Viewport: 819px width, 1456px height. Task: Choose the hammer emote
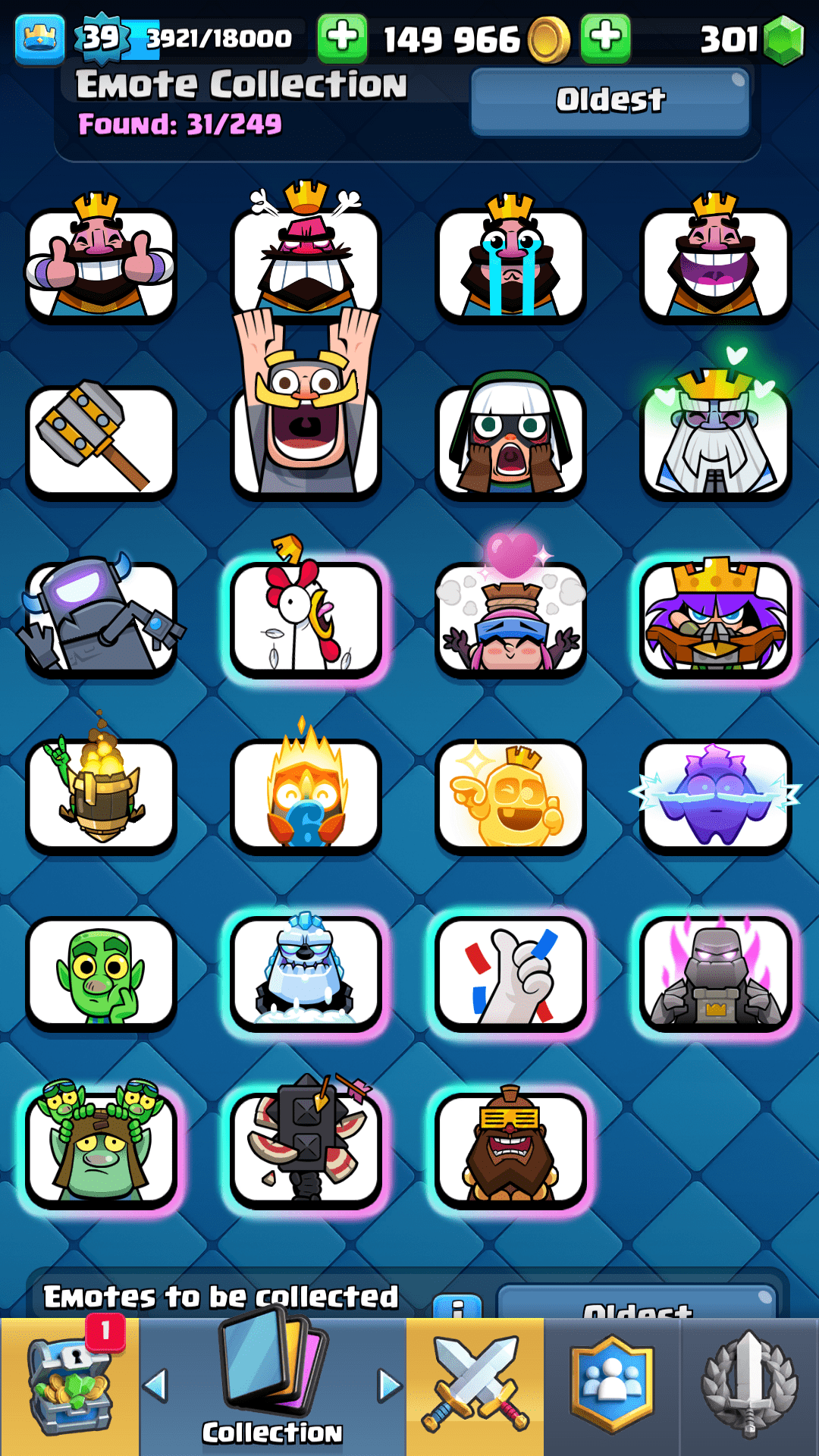[x=101, y=441]
